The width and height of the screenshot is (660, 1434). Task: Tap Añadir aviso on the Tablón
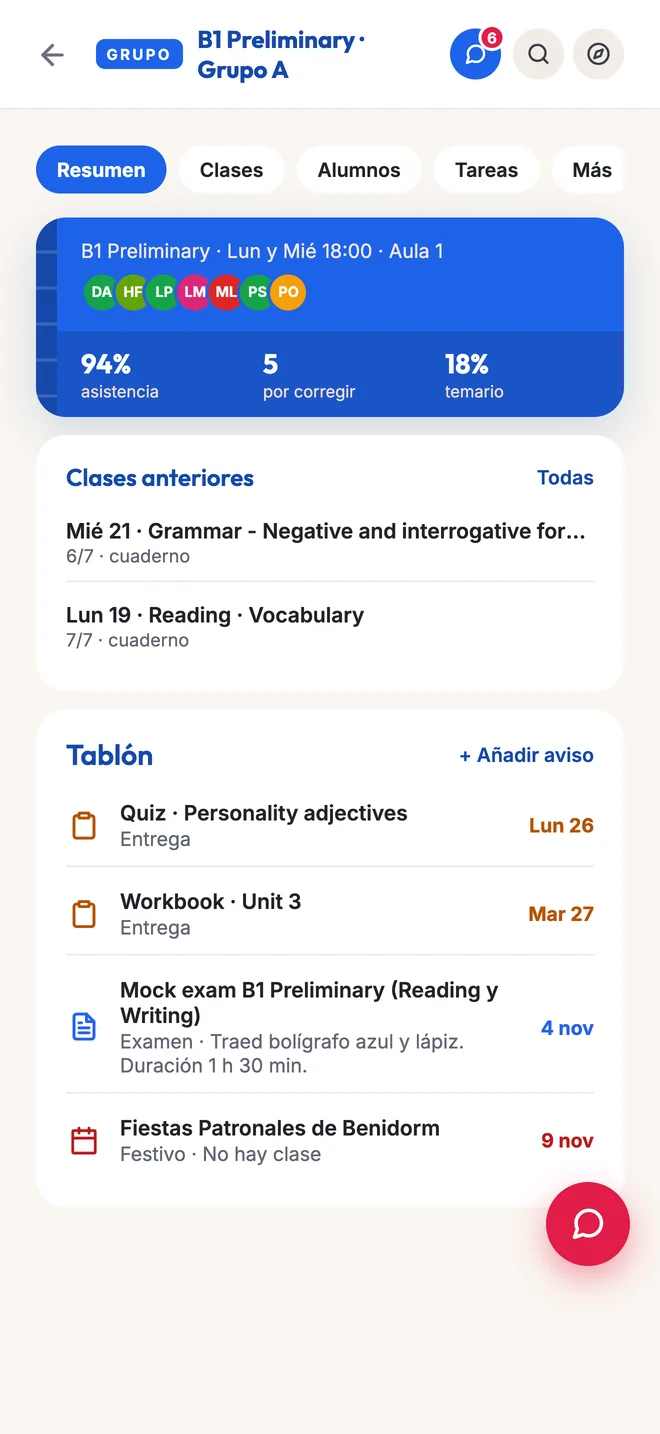tap(526, 755)
